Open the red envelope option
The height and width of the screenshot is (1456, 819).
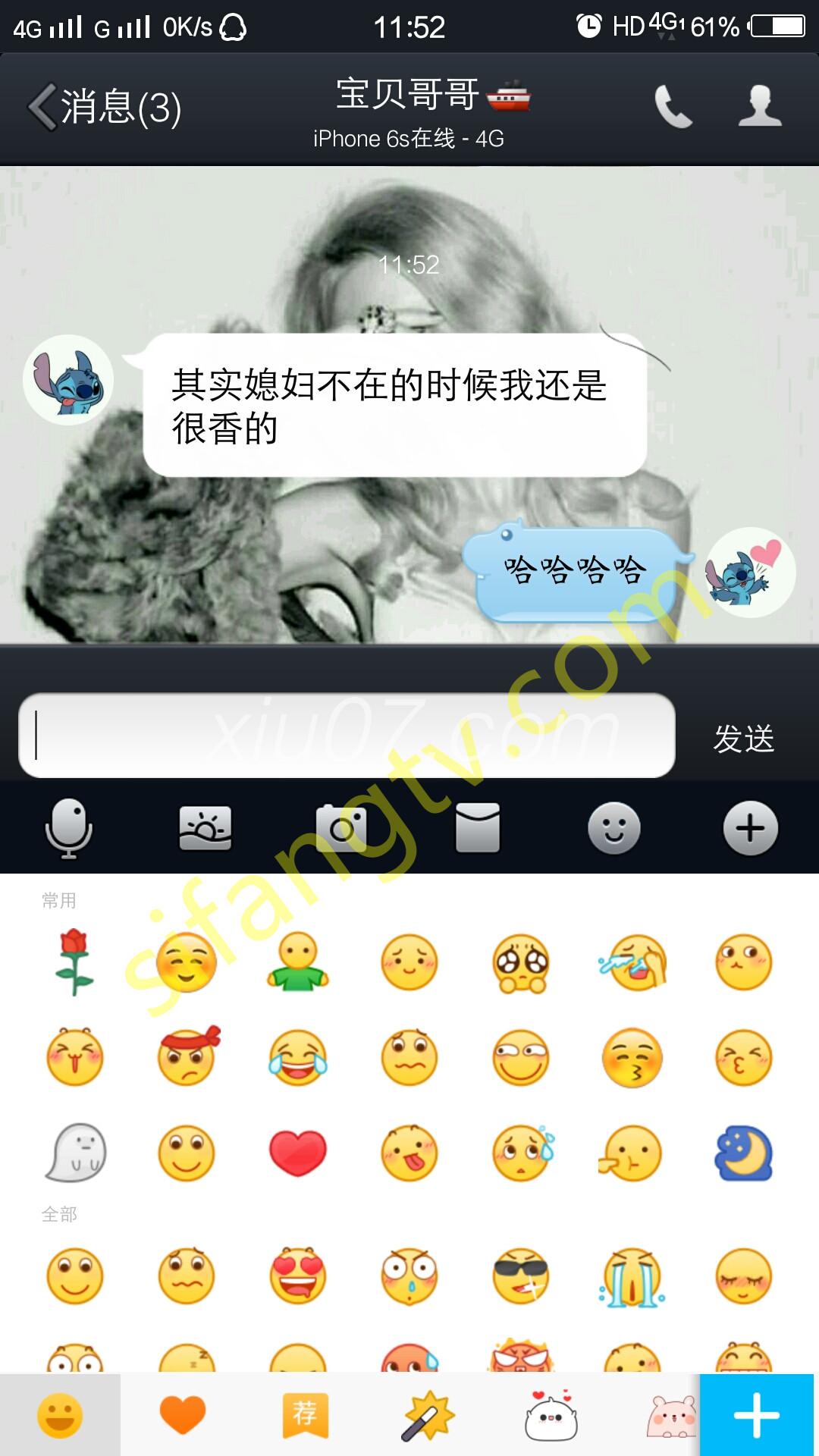pyautogui.click(x=478, y=828)
